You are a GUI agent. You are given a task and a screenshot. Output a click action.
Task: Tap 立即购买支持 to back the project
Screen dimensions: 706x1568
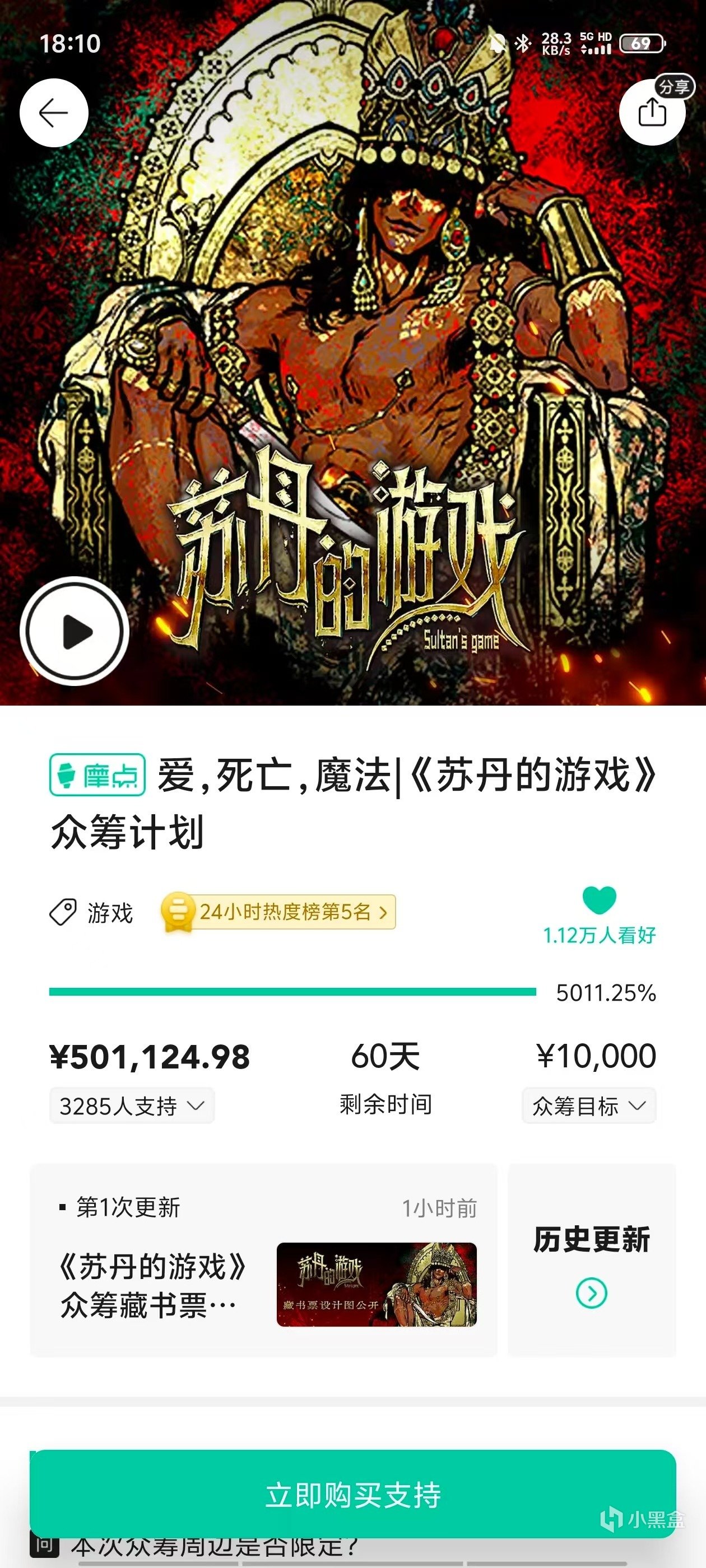[x=352, y=1495]
